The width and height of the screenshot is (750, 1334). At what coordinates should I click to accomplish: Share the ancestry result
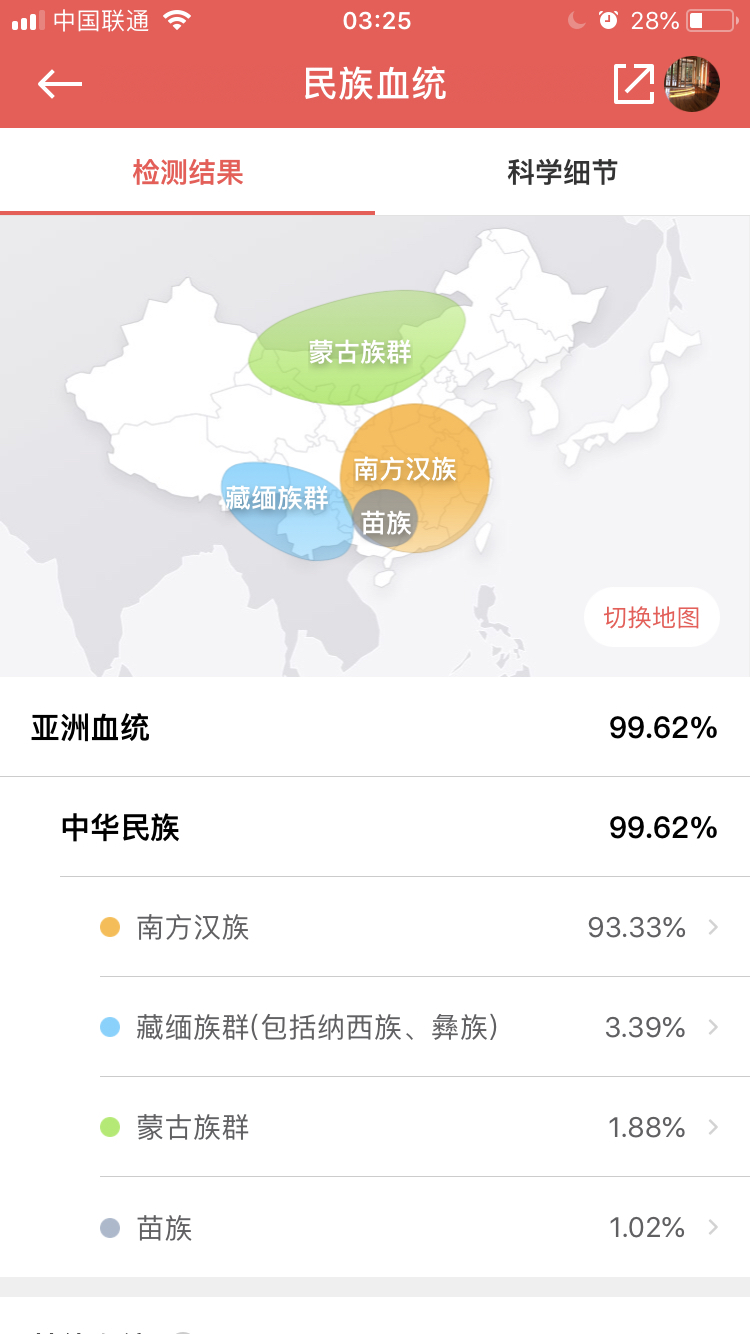tap(634, 84)
